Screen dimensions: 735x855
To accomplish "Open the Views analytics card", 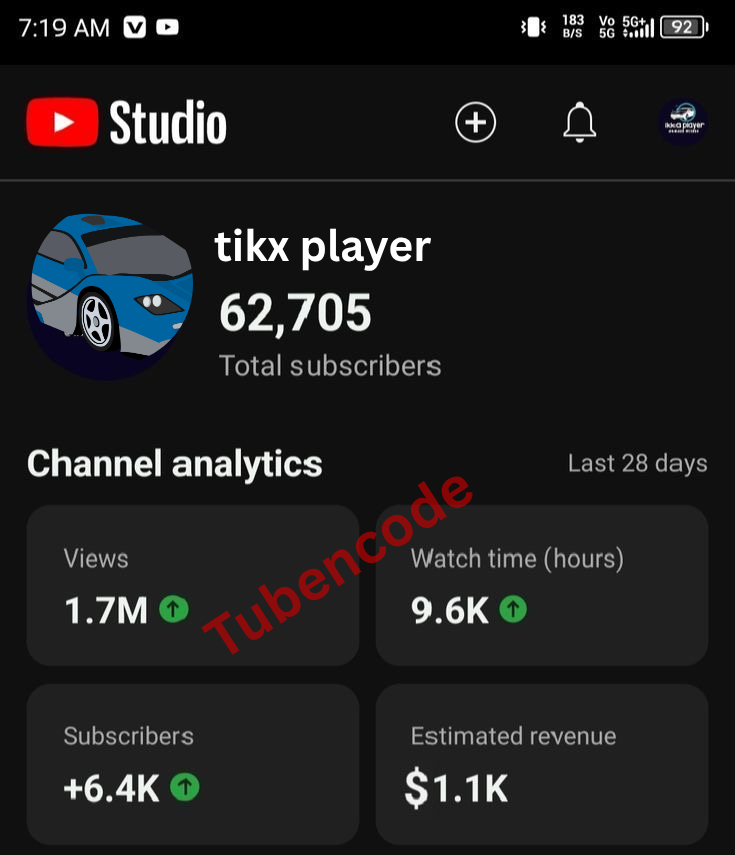I will coord(192,585).
